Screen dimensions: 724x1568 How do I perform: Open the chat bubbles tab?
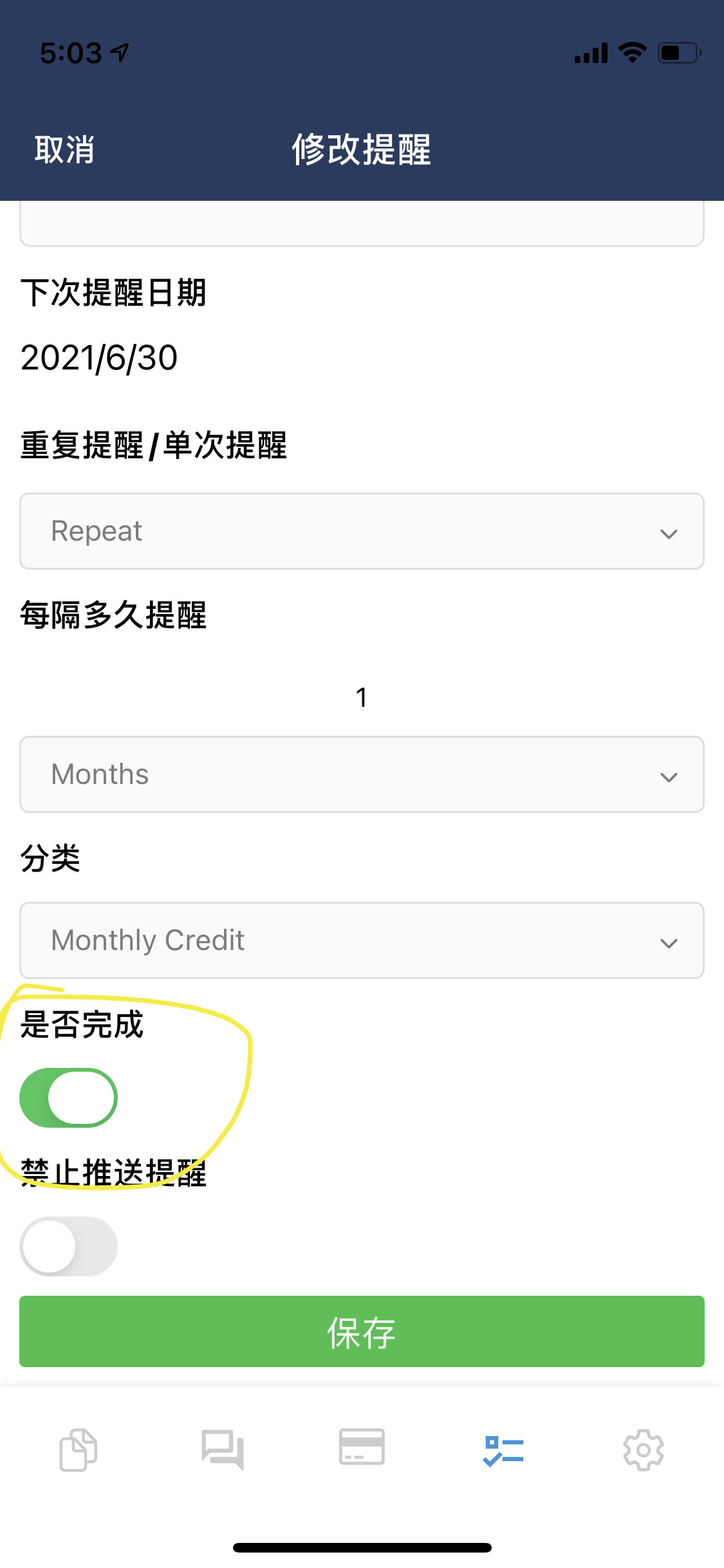click(x=223, y=1450)
